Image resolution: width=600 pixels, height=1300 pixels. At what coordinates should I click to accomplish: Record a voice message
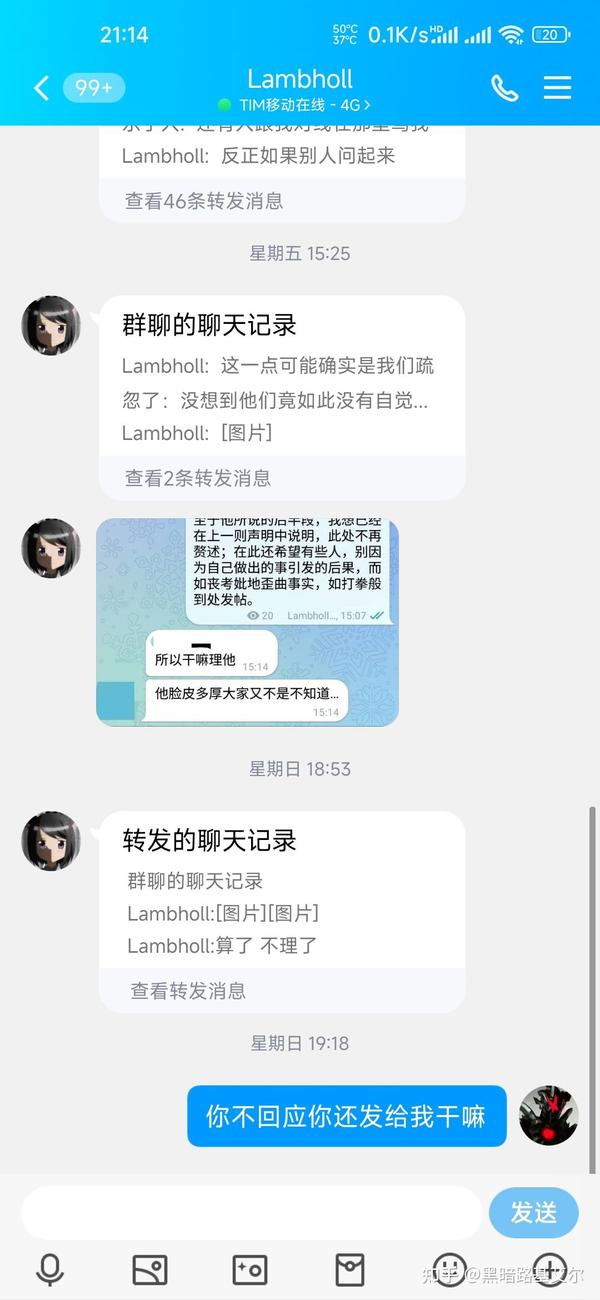click(50, 1270)
